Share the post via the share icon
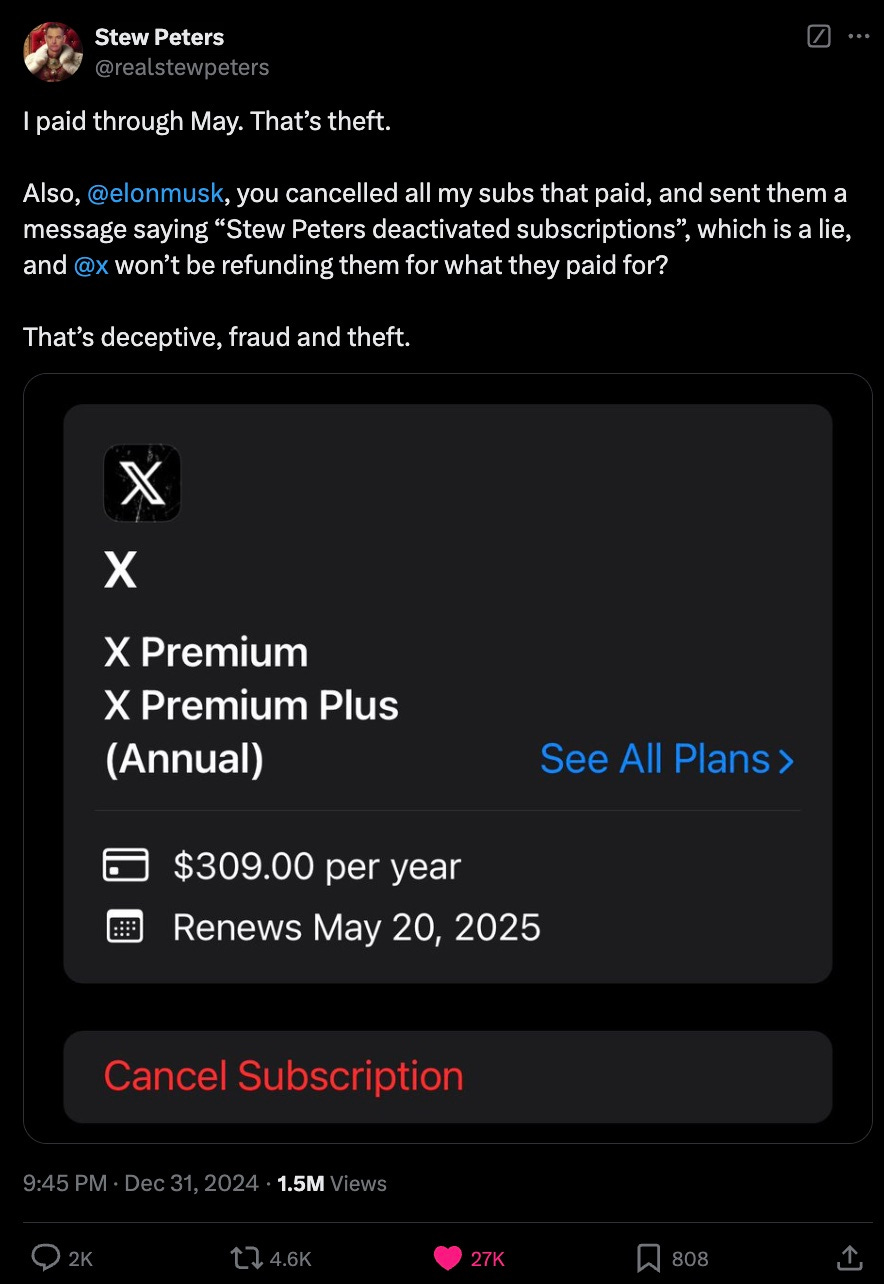 point(848,1257)
